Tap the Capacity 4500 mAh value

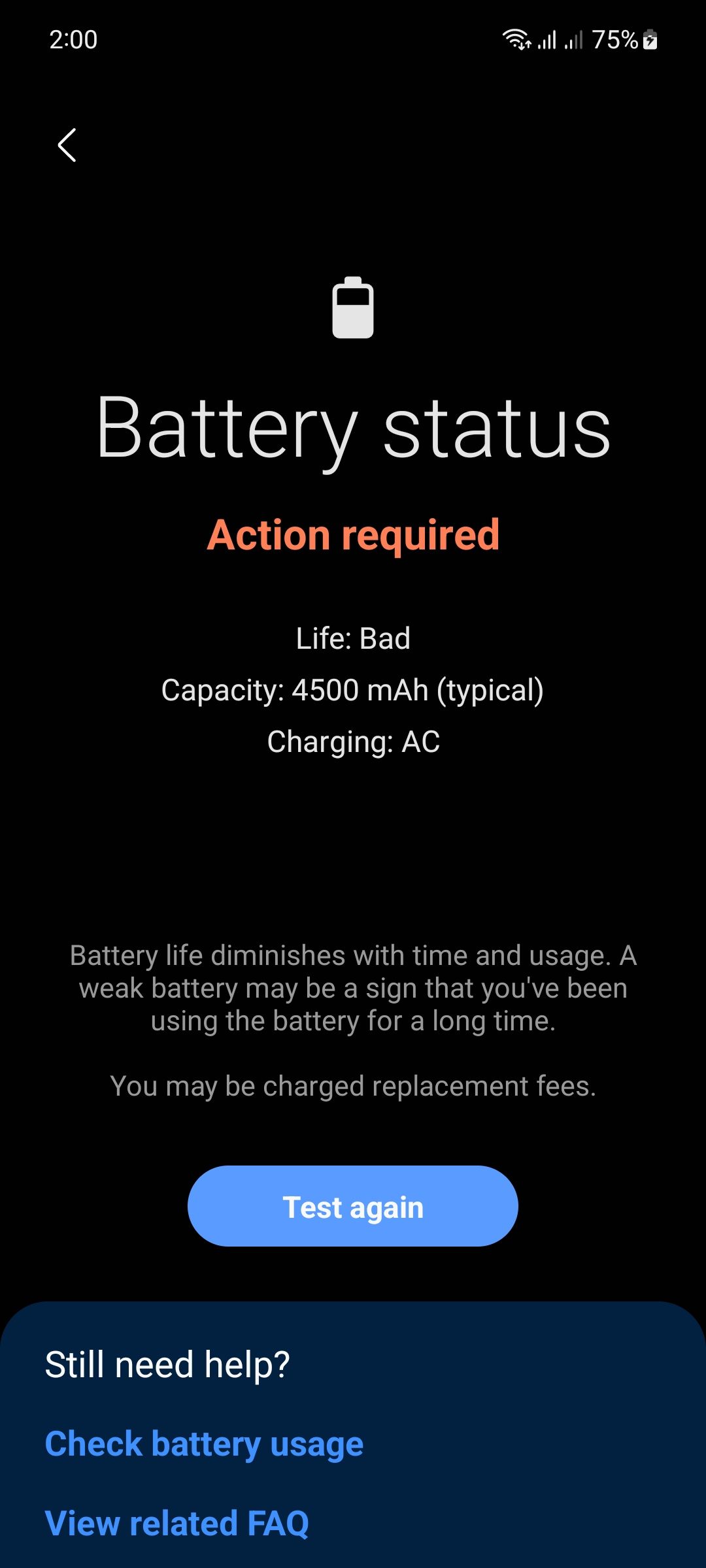coord(353,690)
